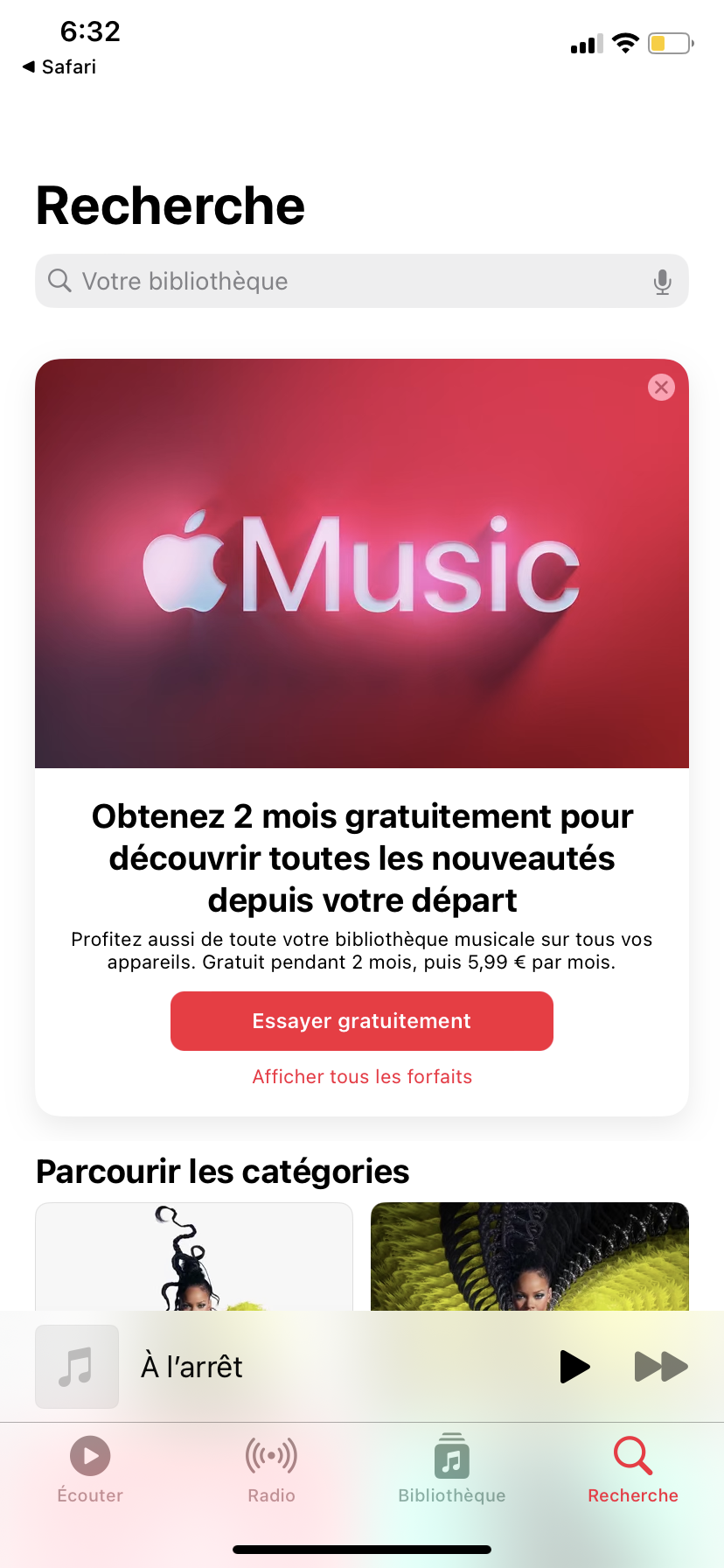724x1568 pixels.
Task: Switch to the Bibliothèque tab
Action: tap(452, 1470)
